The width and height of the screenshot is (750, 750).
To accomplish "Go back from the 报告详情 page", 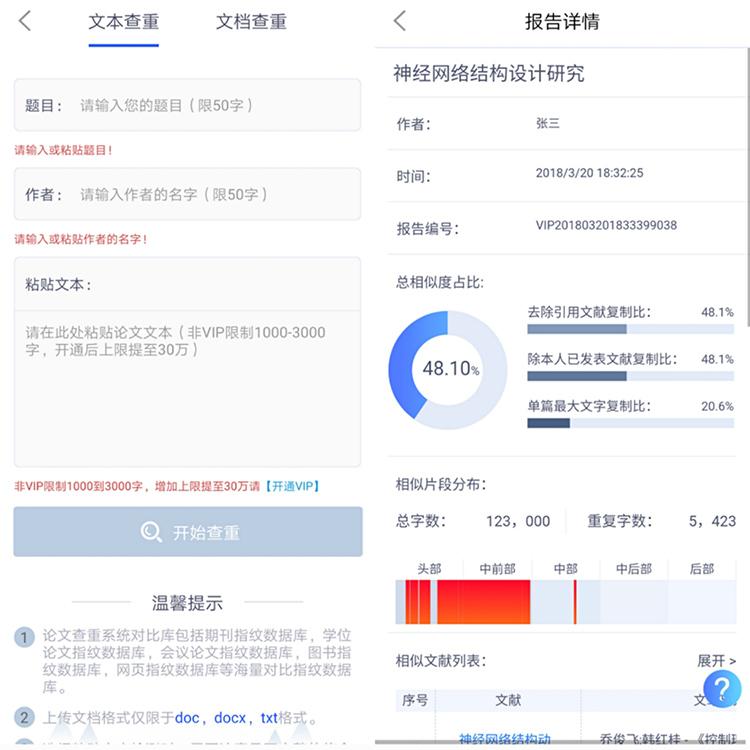I will 400,21.
